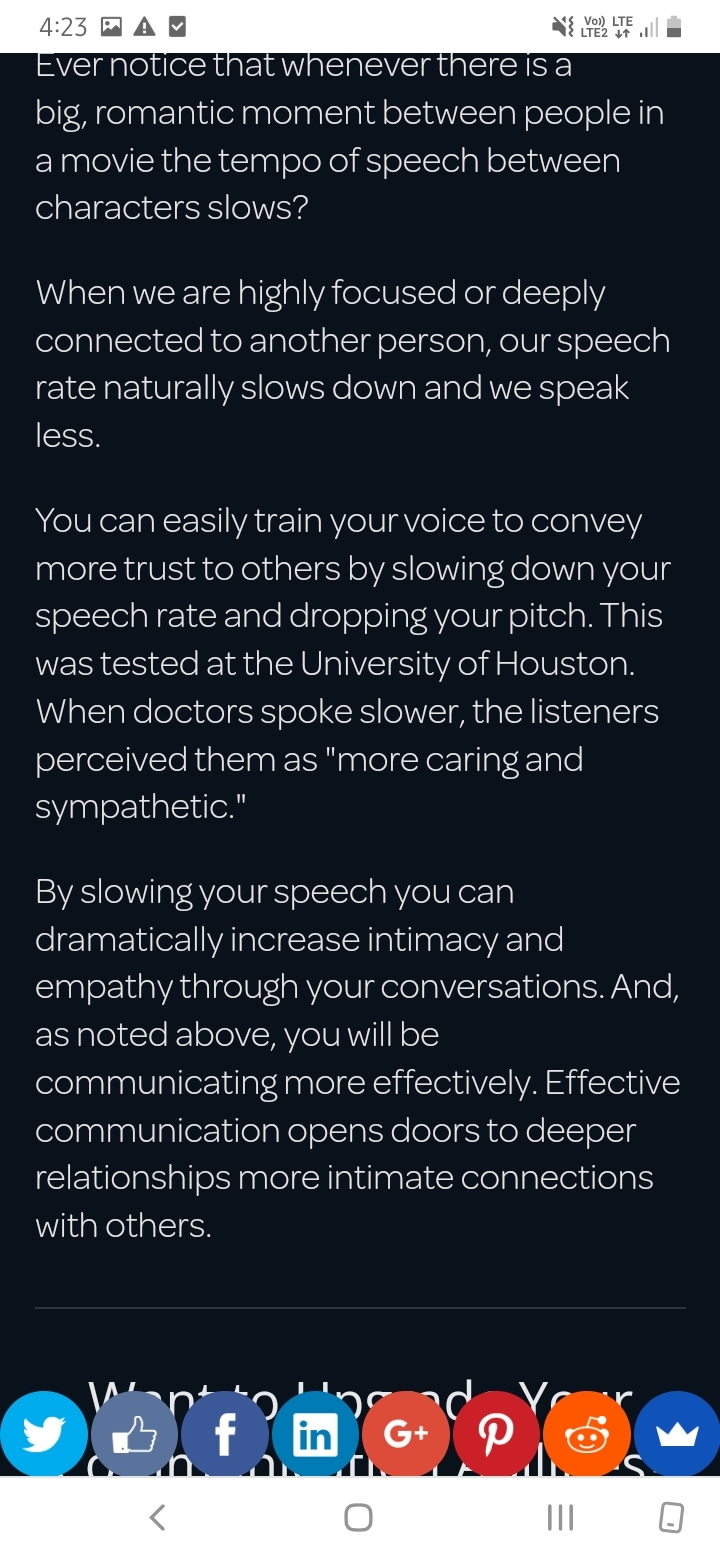Share this page on LinkedIn
Viewport: 720px width, 1560px height.
coord(315,1435)
